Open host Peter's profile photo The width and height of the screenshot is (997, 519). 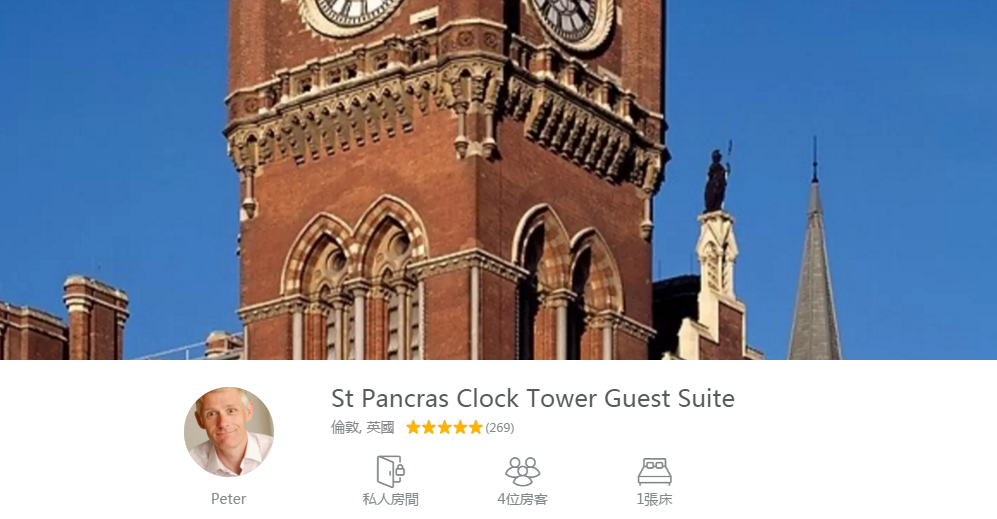click(x=229, y=432)
